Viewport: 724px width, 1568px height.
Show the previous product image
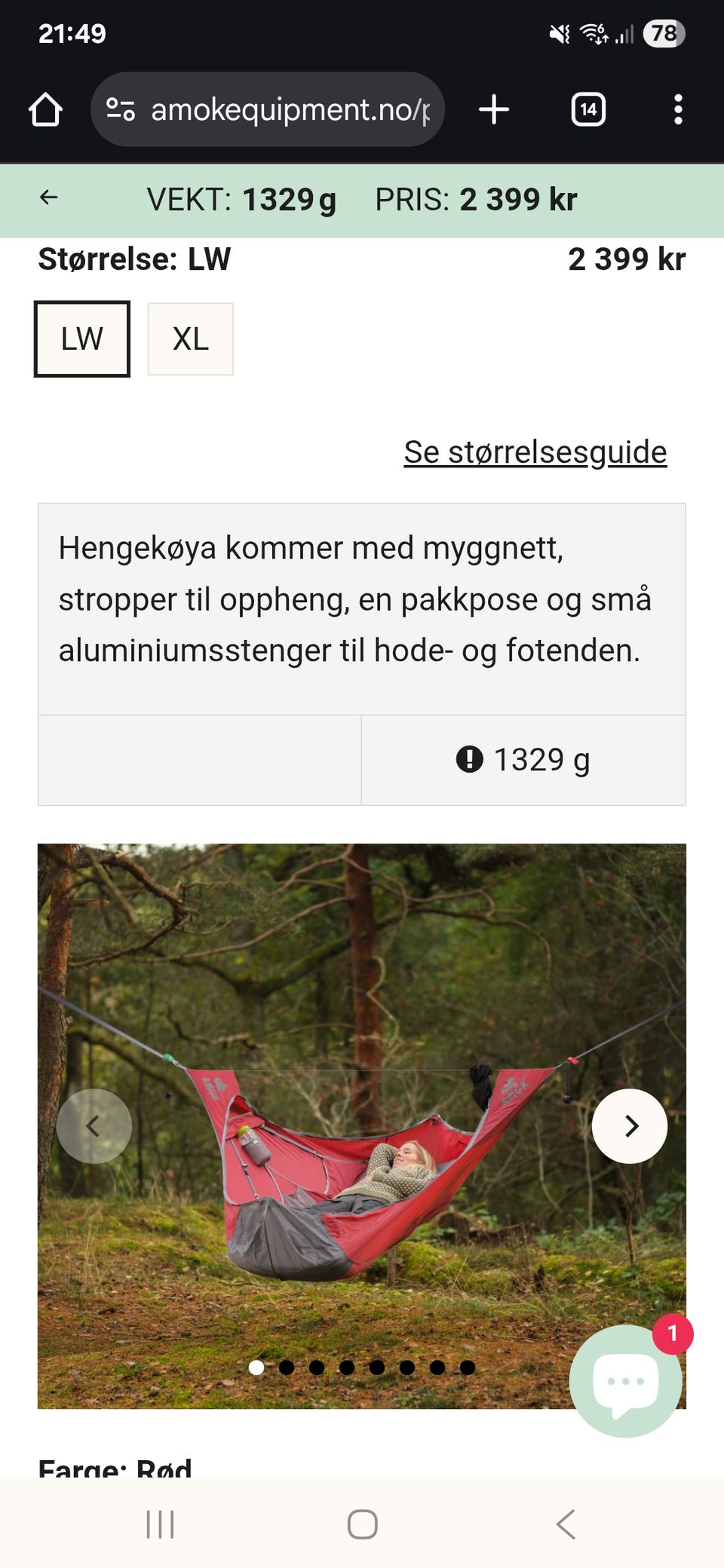click(x=94, y=1125)
